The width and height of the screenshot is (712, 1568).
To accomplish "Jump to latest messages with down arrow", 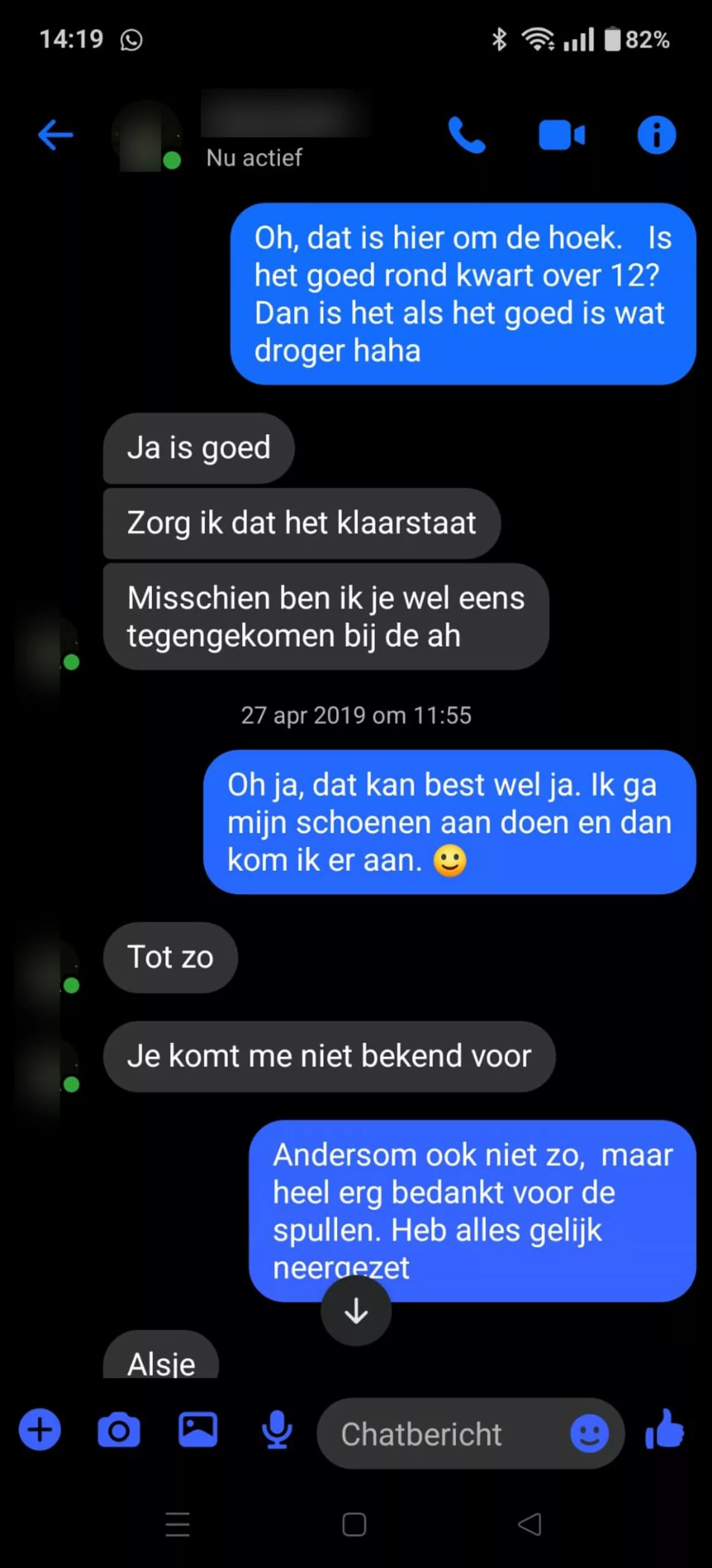I will click(x=356, y=1311).
